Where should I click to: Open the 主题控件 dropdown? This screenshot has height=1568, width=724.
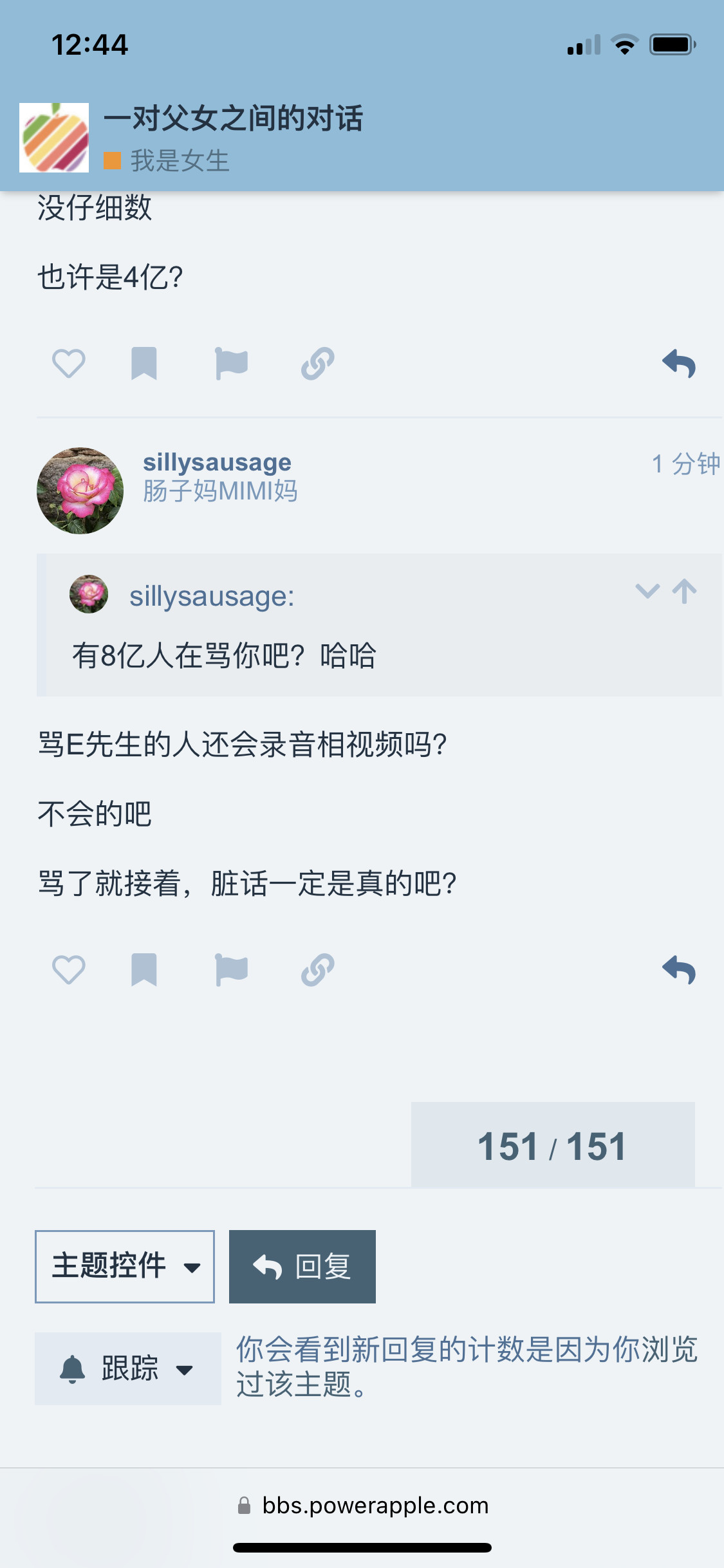coord(125,1266)
